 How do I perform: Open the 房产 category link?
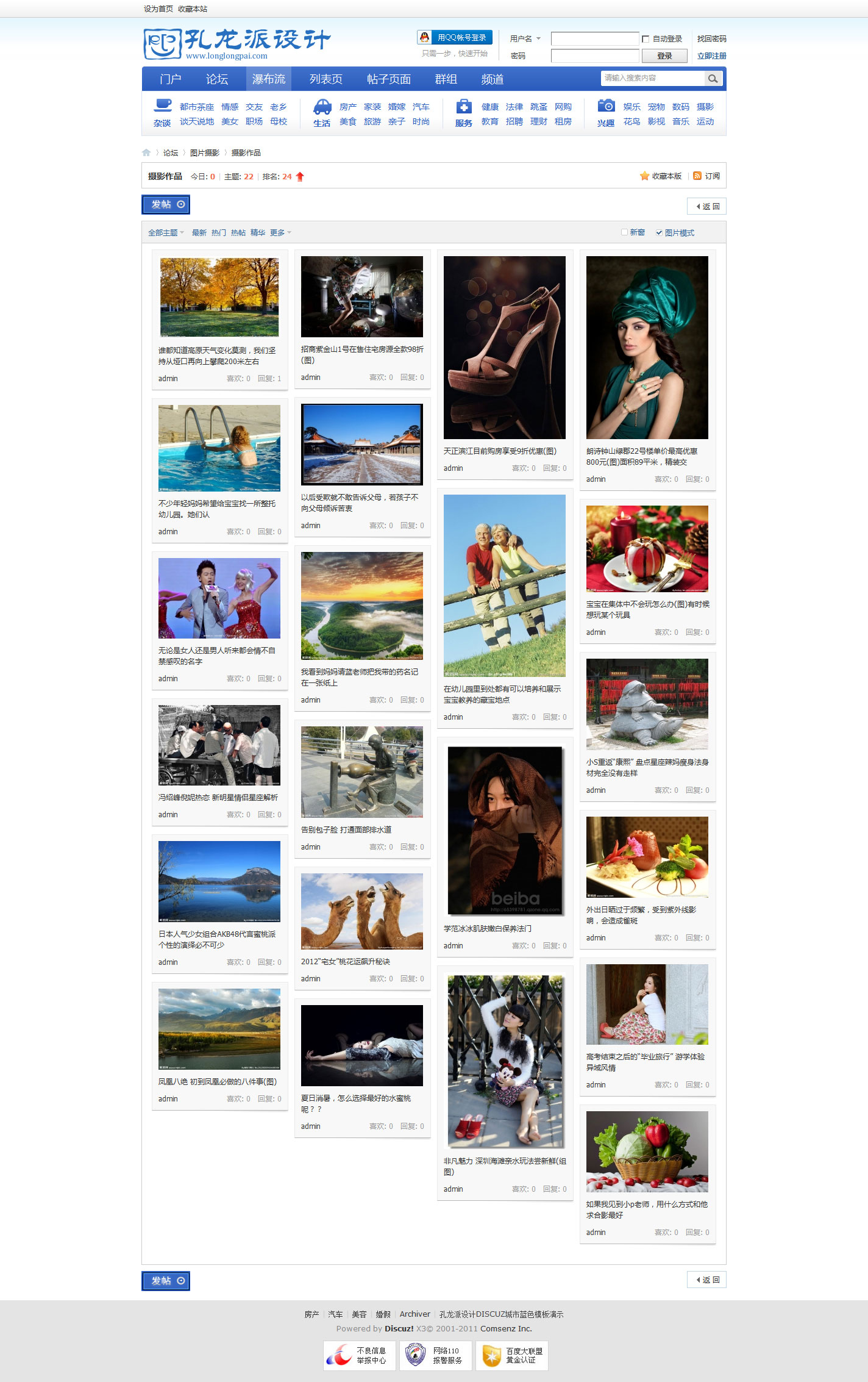[x=347, y=107]
